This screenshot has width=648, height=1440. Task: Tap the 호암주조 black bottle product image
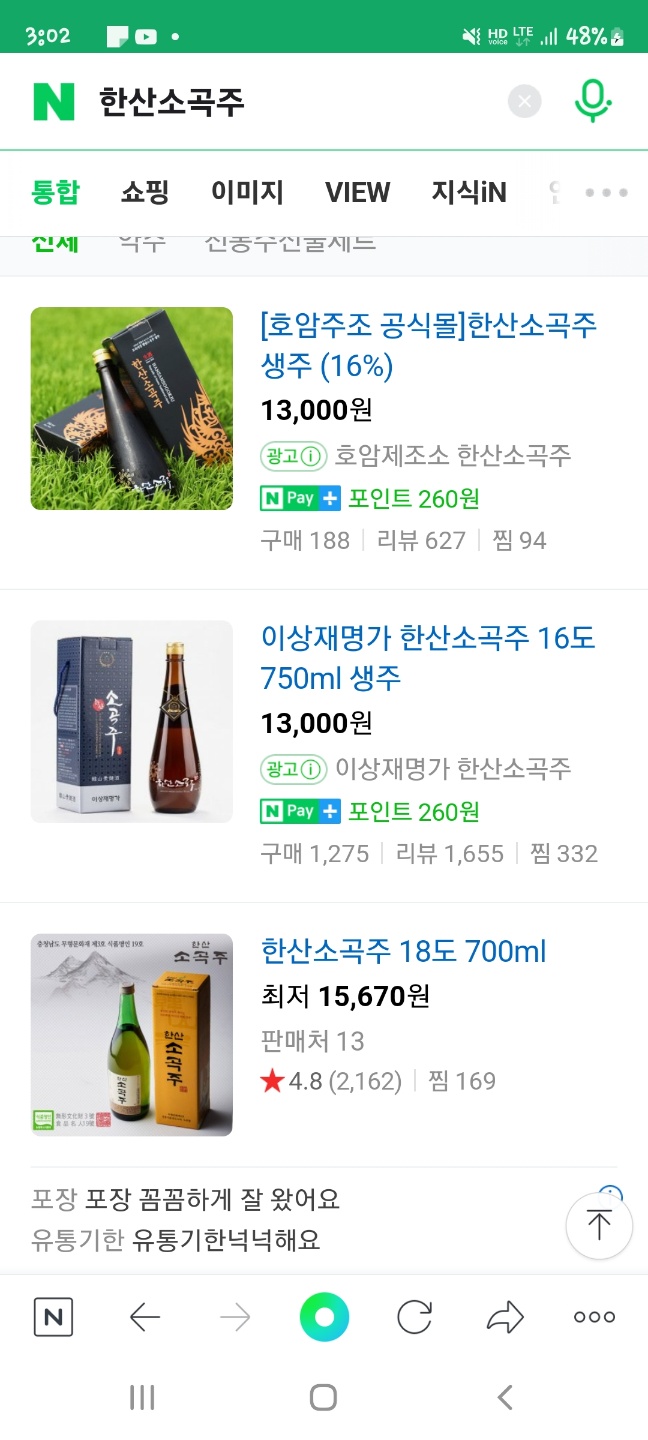132,408
